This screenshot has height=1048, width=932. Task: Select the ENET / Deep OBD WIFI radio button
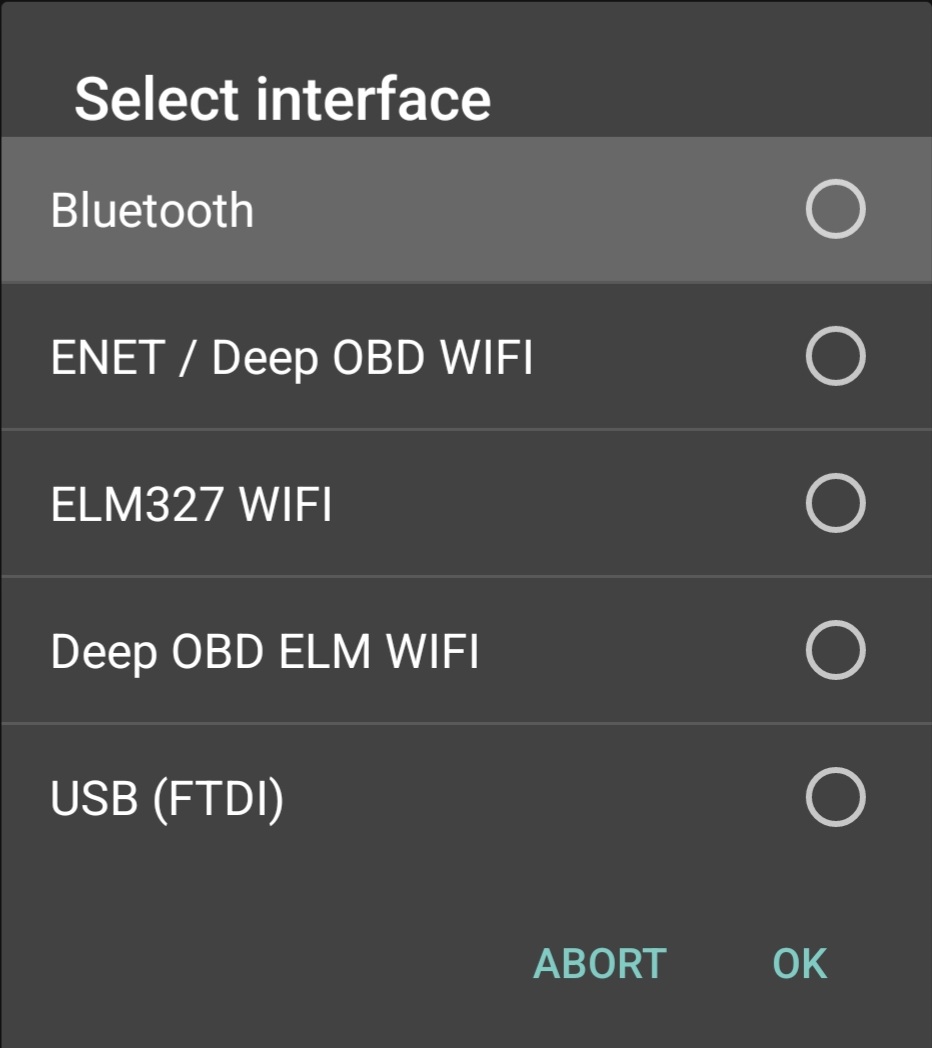pos(836,356)
